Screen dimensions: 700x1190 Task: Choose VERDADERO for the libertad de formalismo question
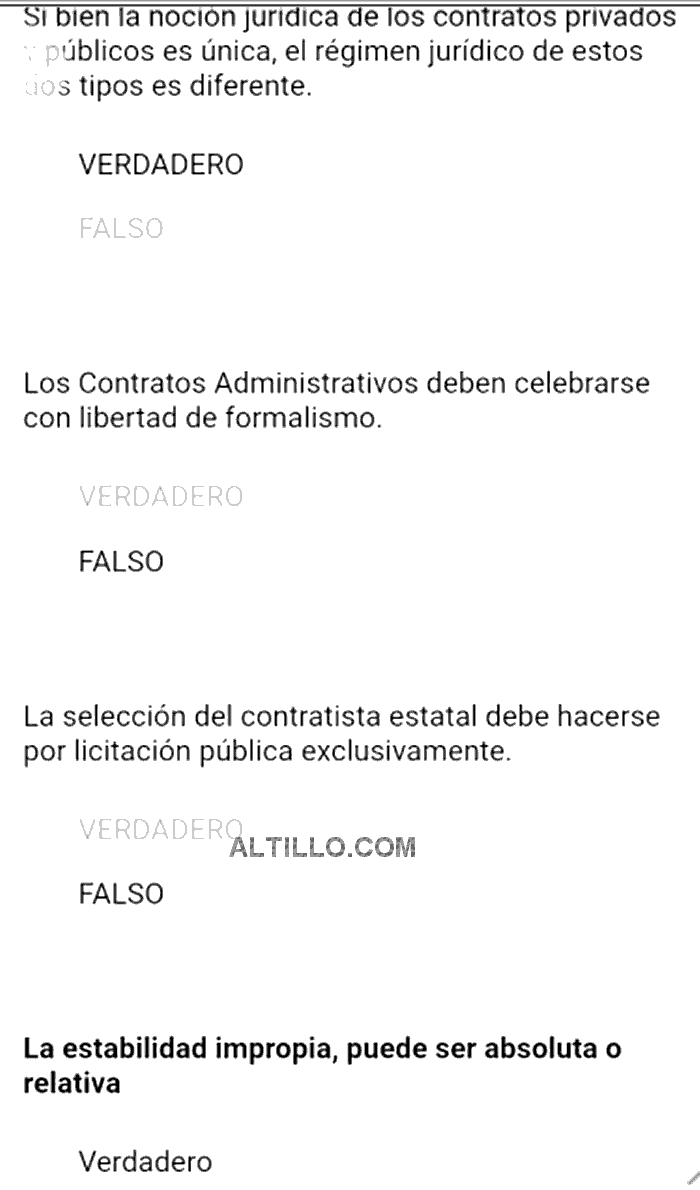pyautogui.click(x=161, y=496)
